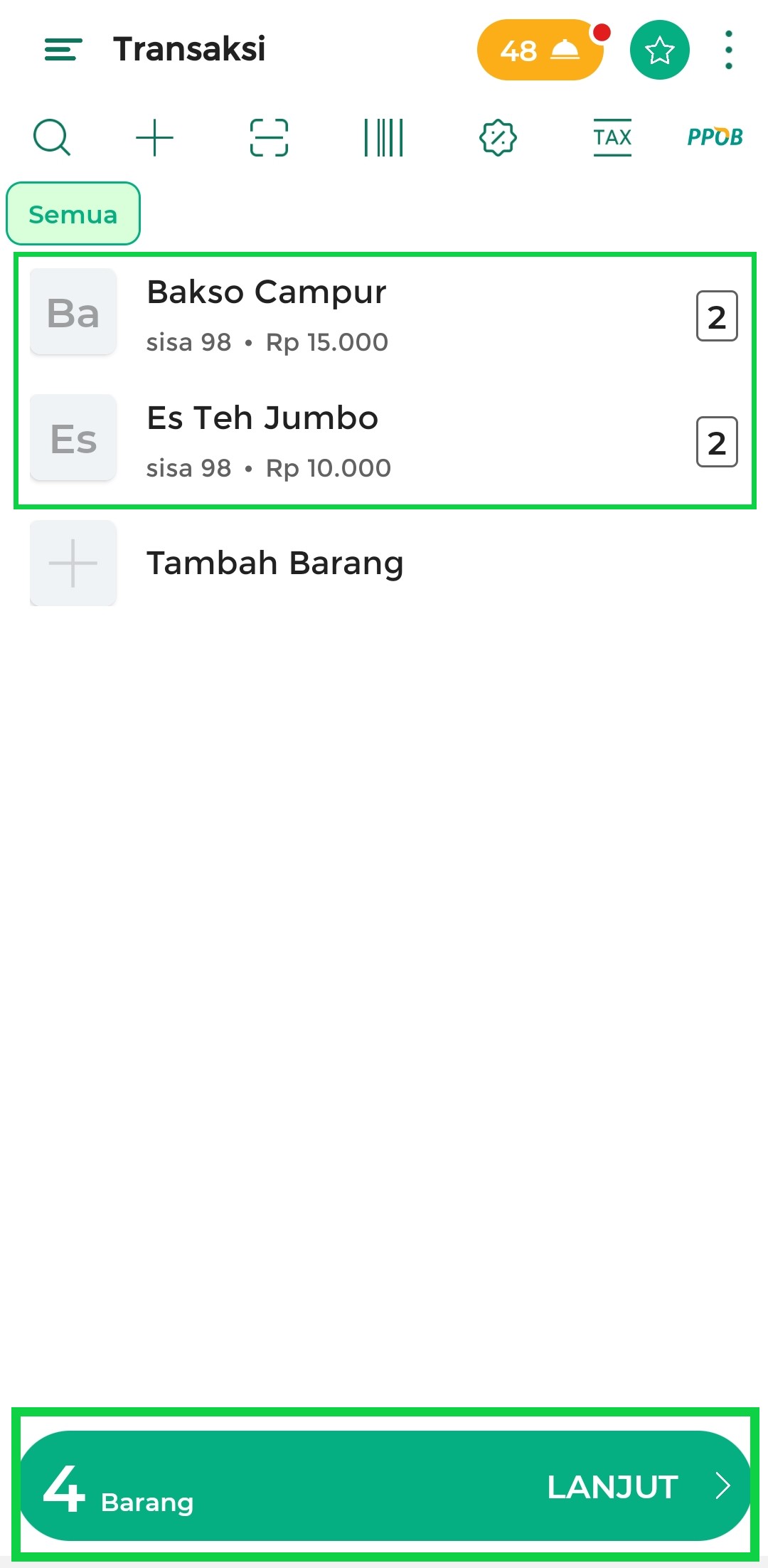This screenshot has height=1568, width=768.
Task: Open the discount percent badge
Action: click(498, 137)
